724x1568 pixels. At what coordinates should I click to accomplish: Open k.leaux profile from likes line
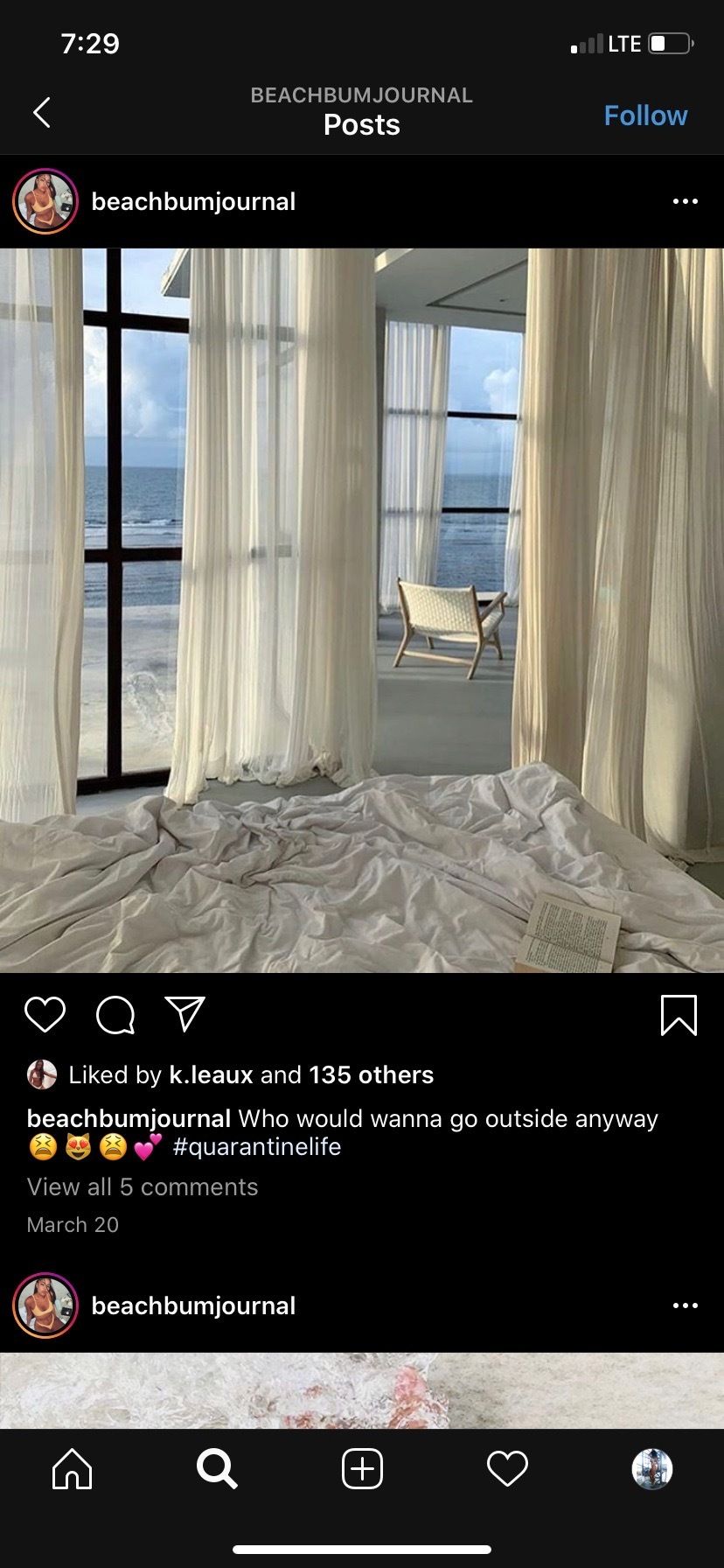(211, 1074)
